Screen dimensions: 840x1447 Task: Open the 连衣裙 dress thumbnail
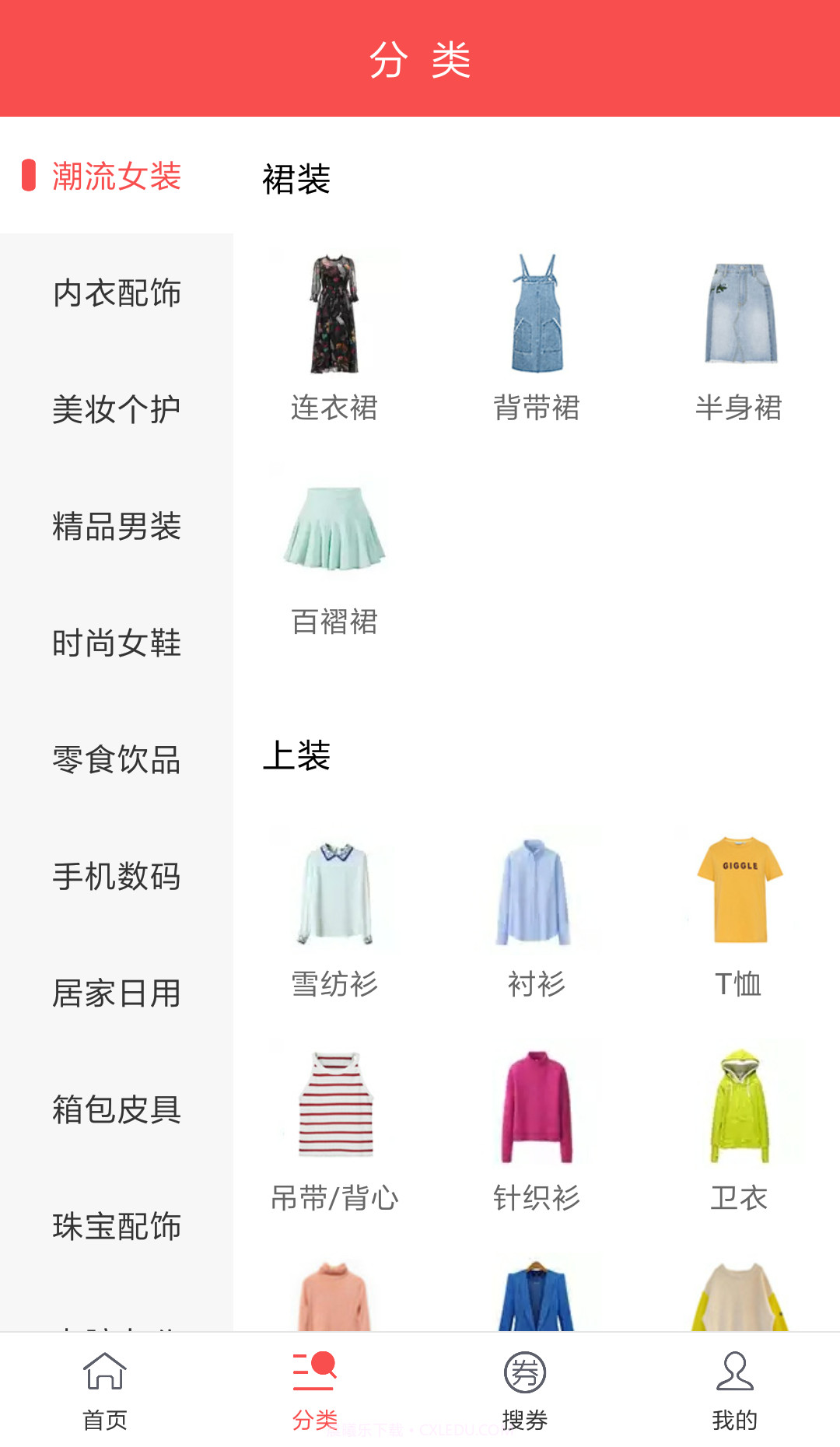pyautogui.click(x=334, y=314)
